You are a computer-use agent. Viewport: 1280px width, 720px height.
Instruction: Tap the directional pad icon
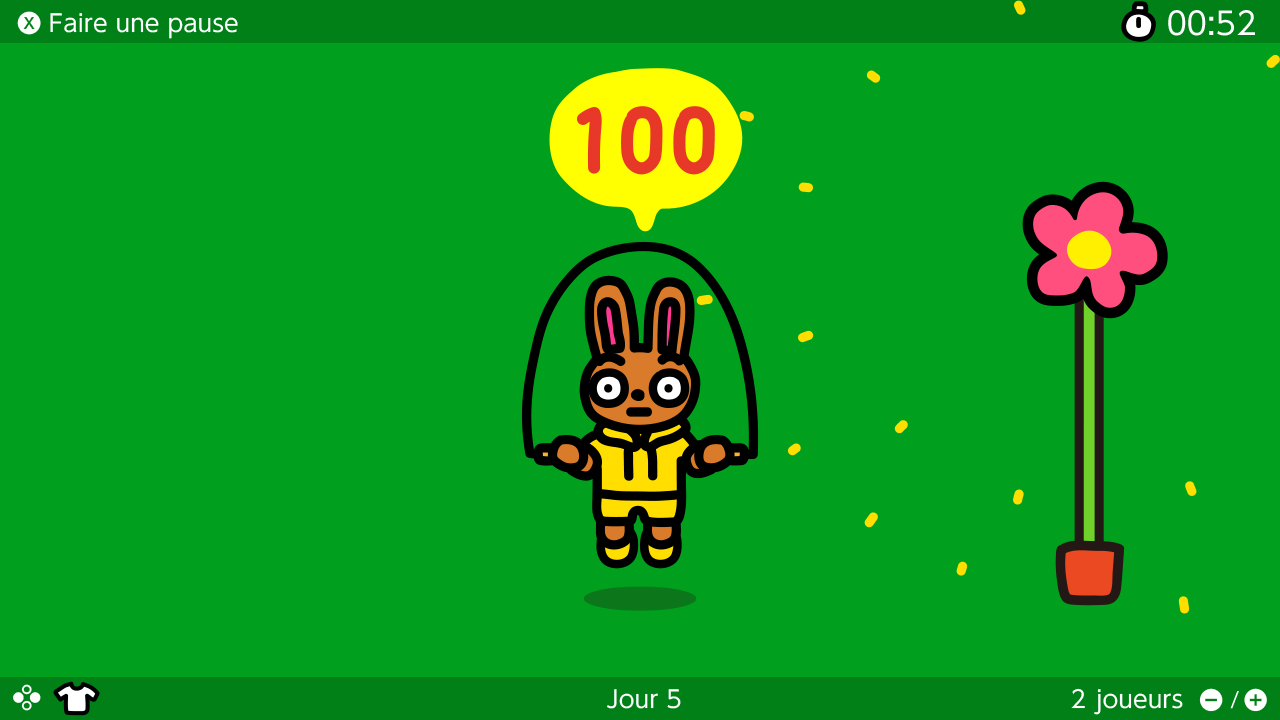point(26,697)
